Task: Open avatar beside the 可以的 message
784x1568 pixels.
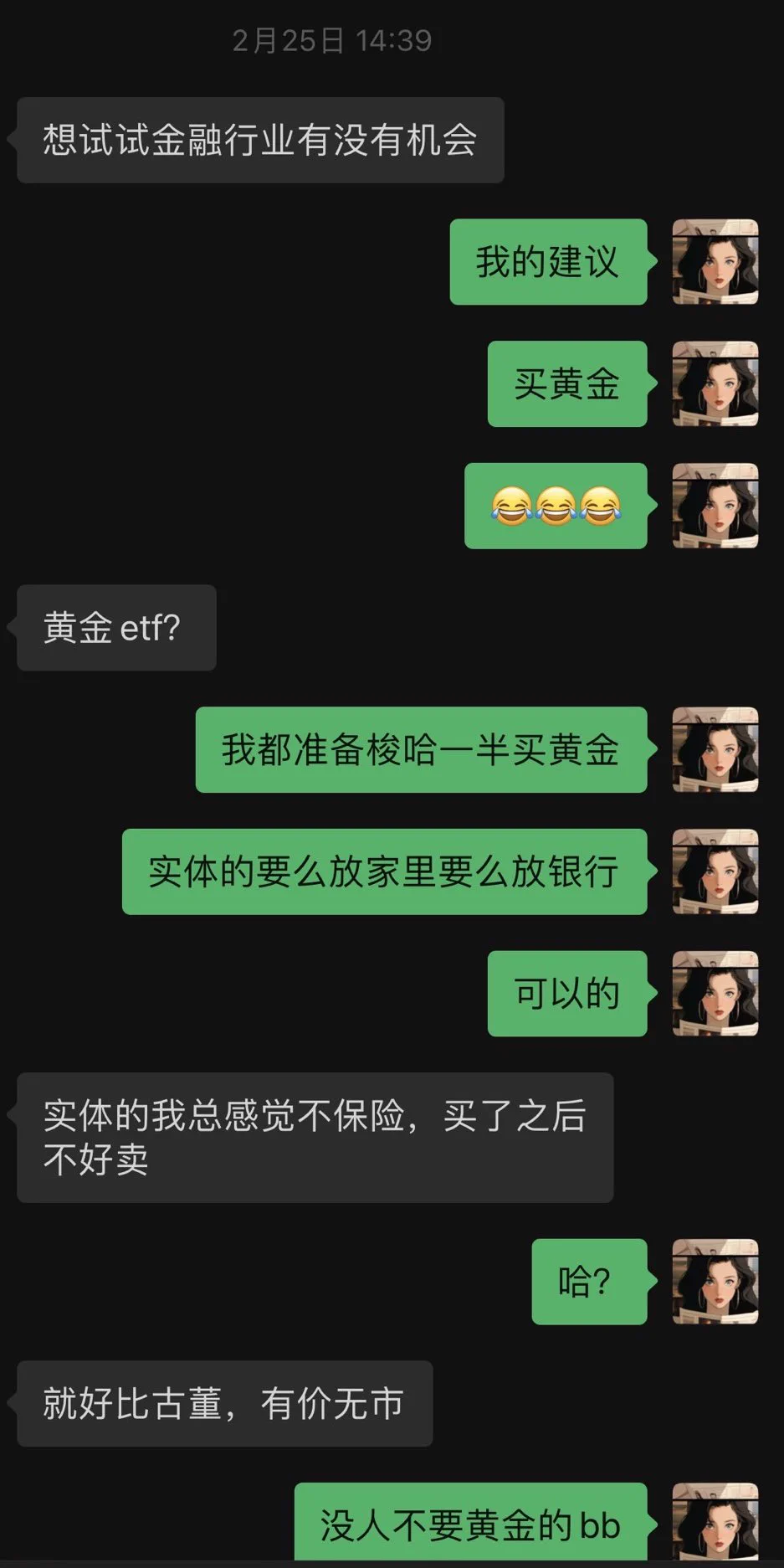Action: 715,994
